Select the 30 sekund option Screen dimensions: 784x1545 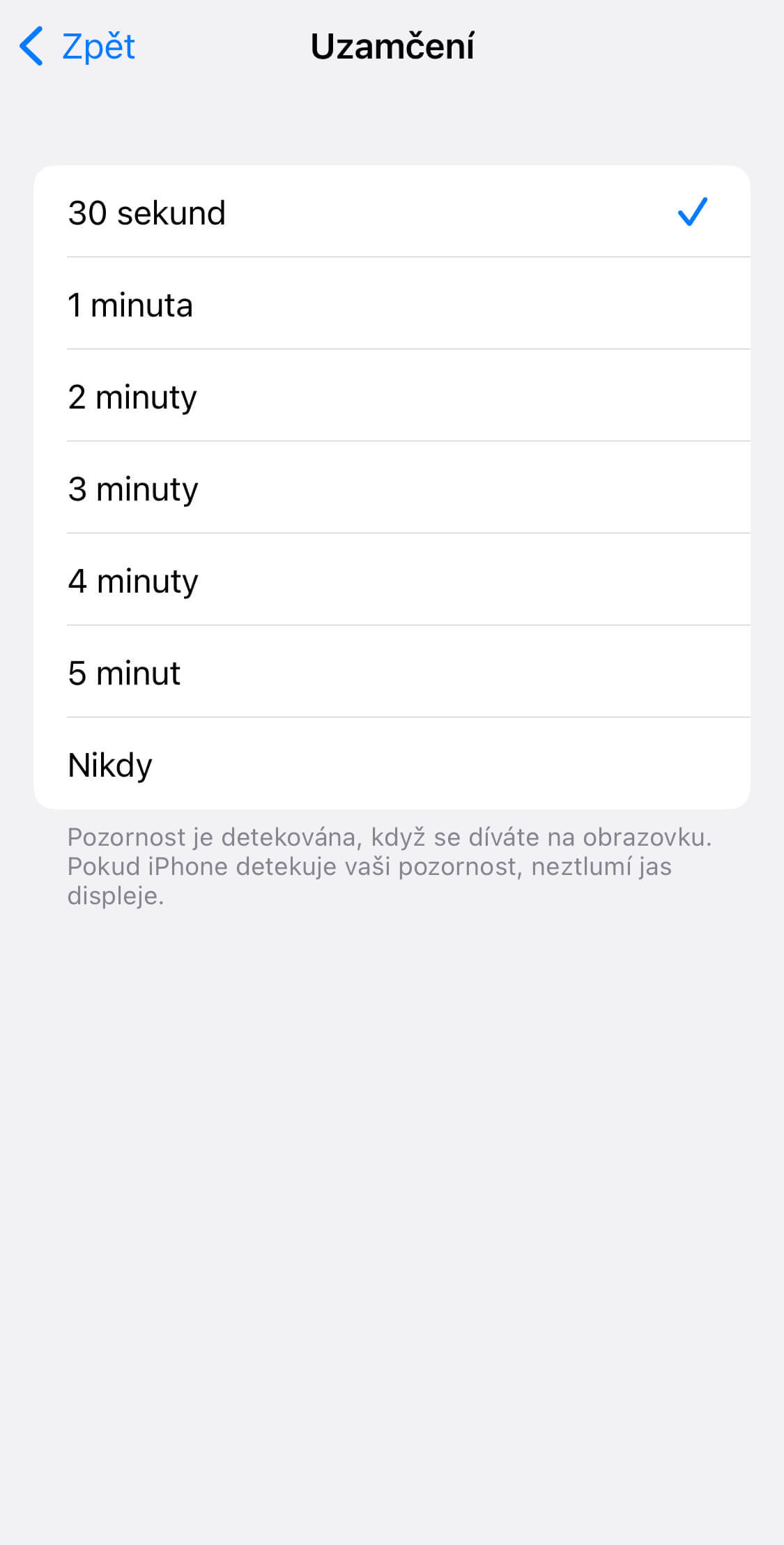pos(391,212)
